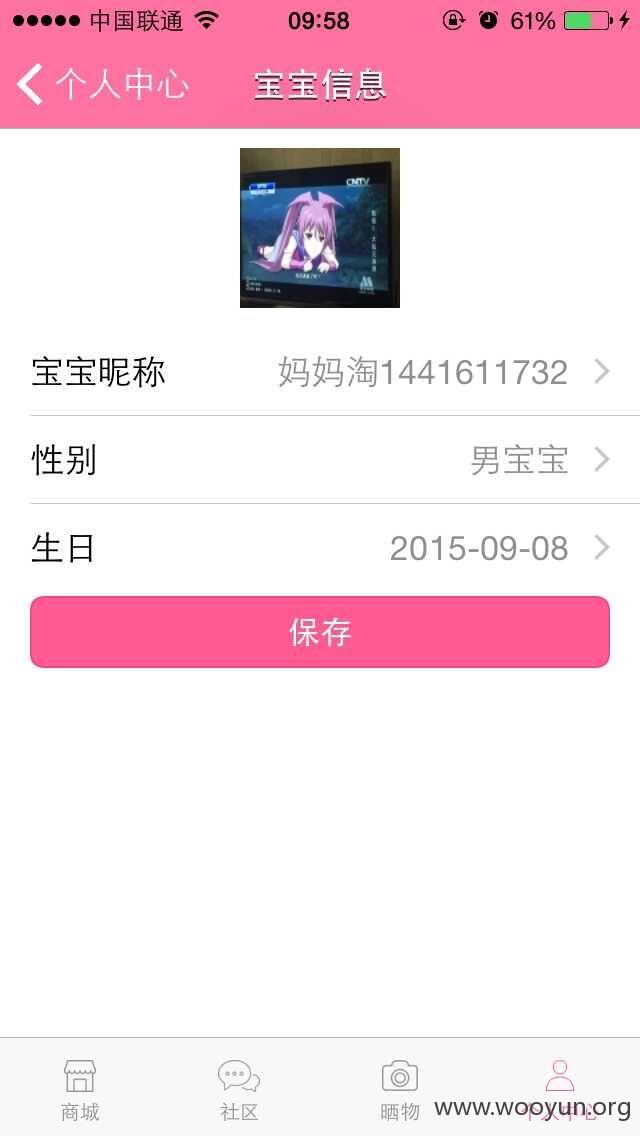Change the baby avatar photo
This screenshot has width=640, height=1136.
320,227
